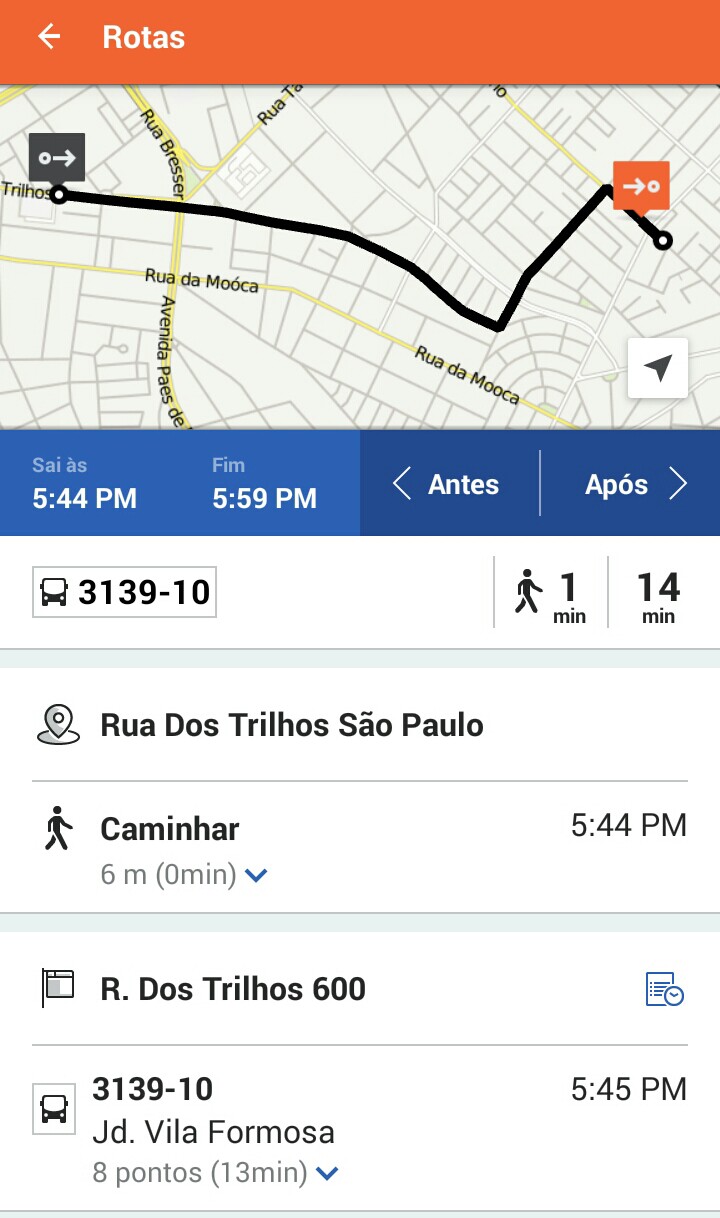Show later routes with Após
The height and width of the screenshot is (1218, 720).
click(636, 485)
